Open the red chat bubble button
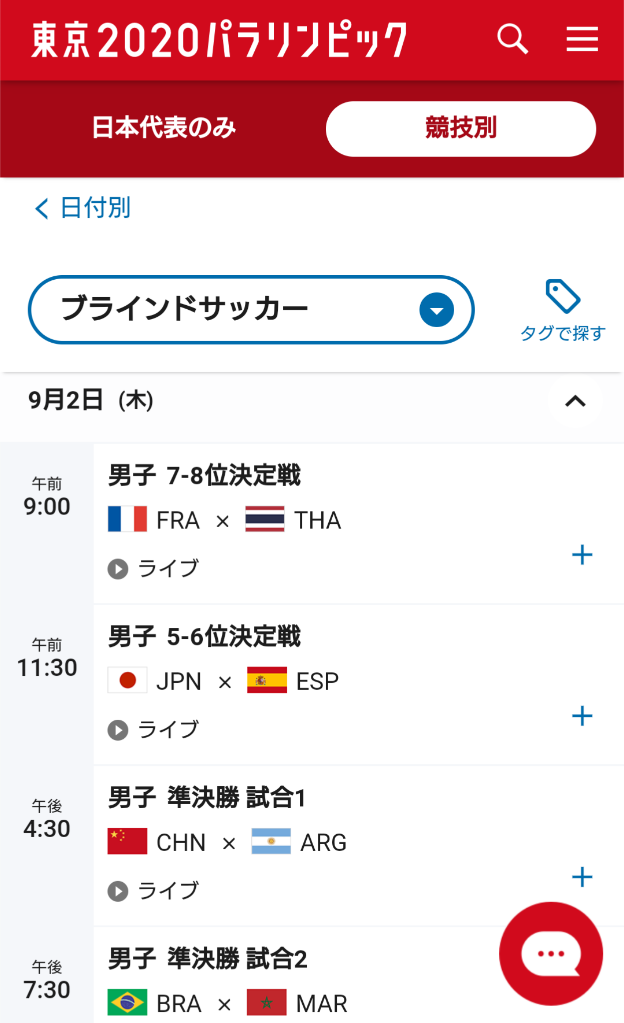The image size is (624, 1023). pyautogui.click(x=550, y=954)
